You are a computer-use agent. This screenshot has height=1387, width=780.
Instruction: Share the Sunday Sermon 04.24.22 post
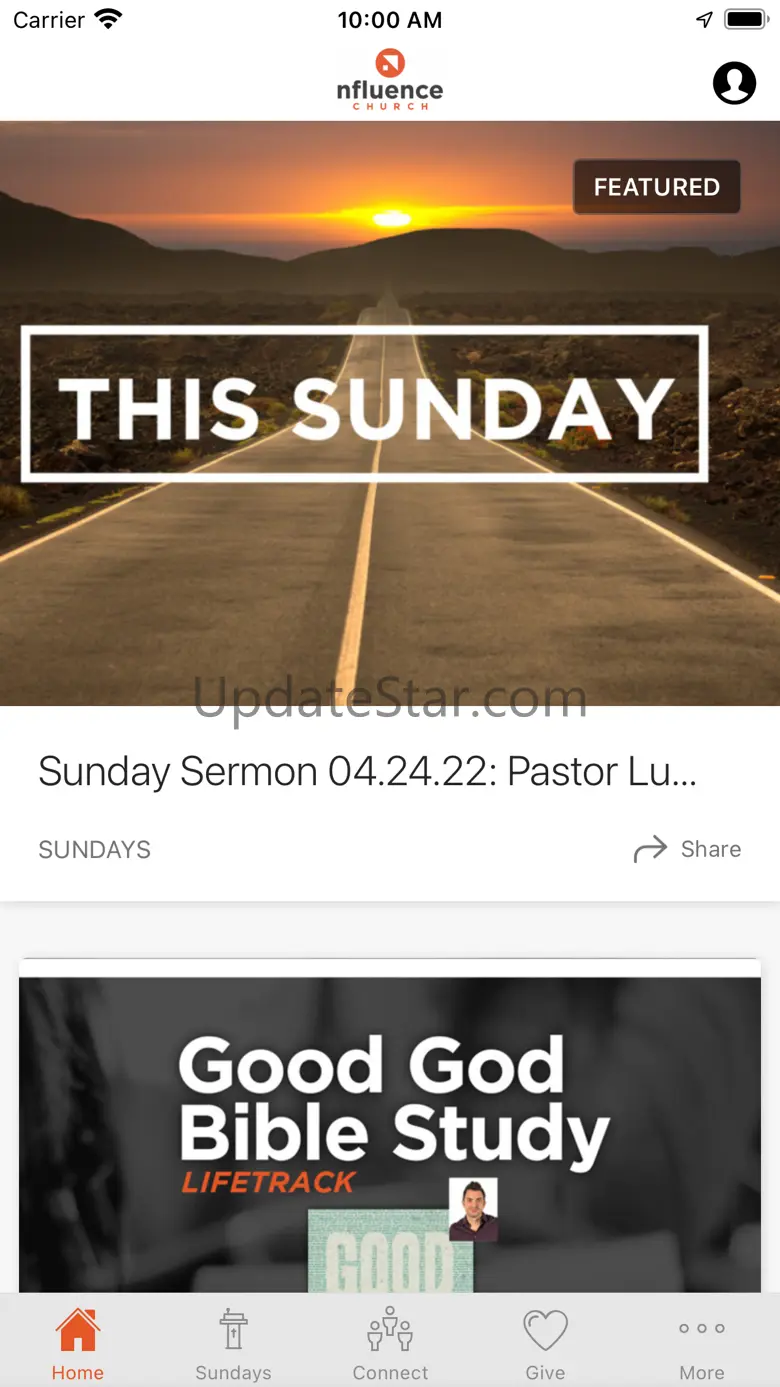click(688, 849)
